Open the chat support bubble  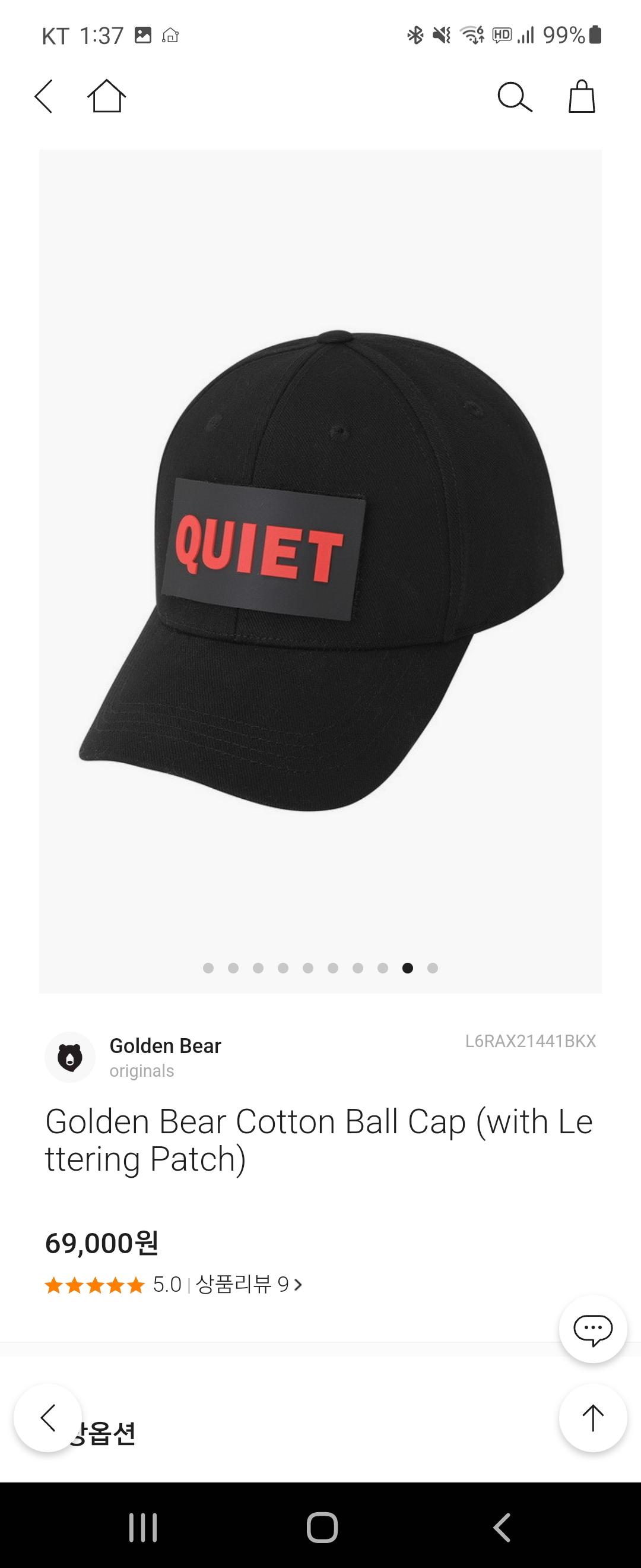tap(592, 1329)
